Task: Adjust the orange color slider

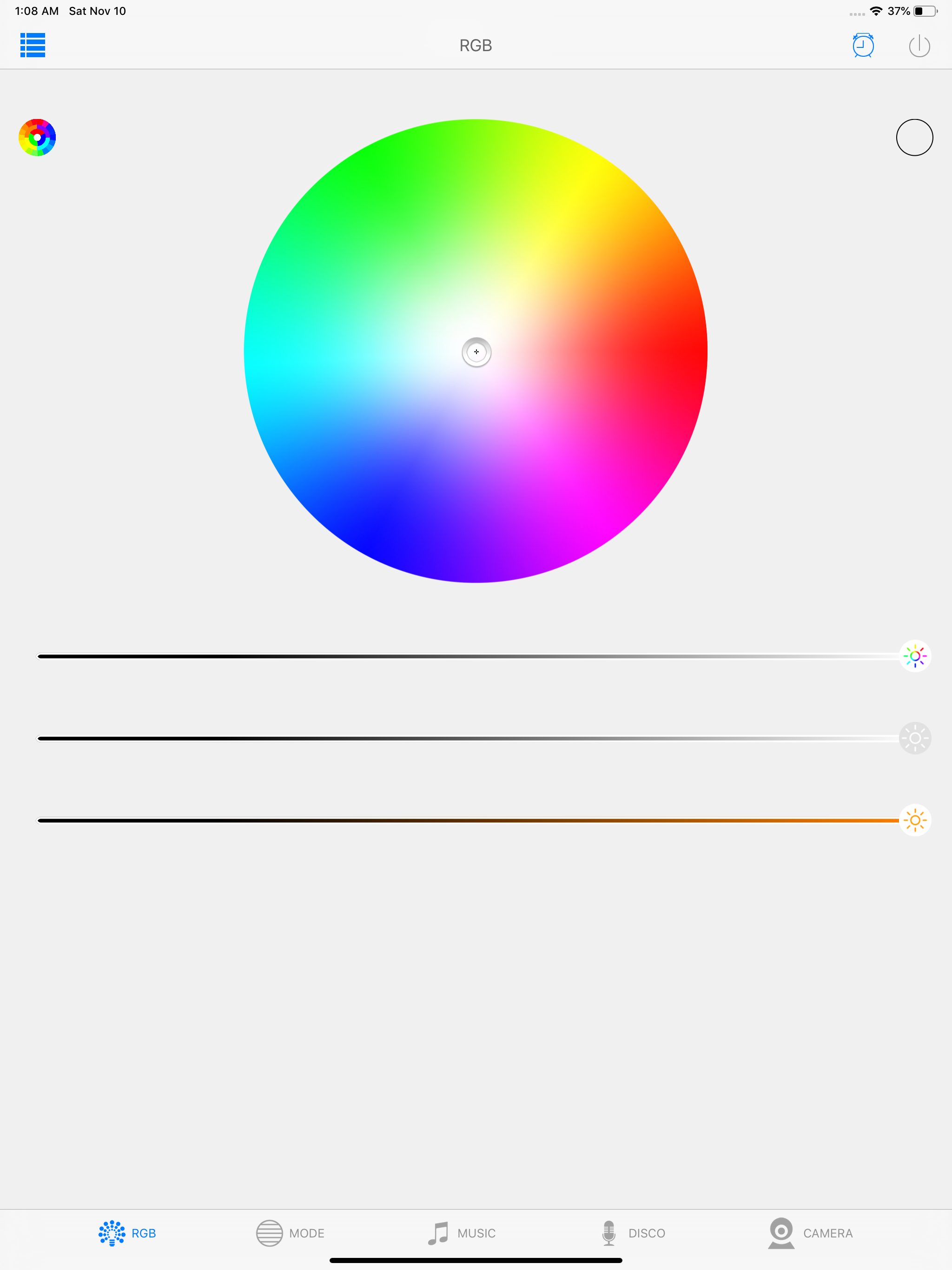Action: click(459, 820)
